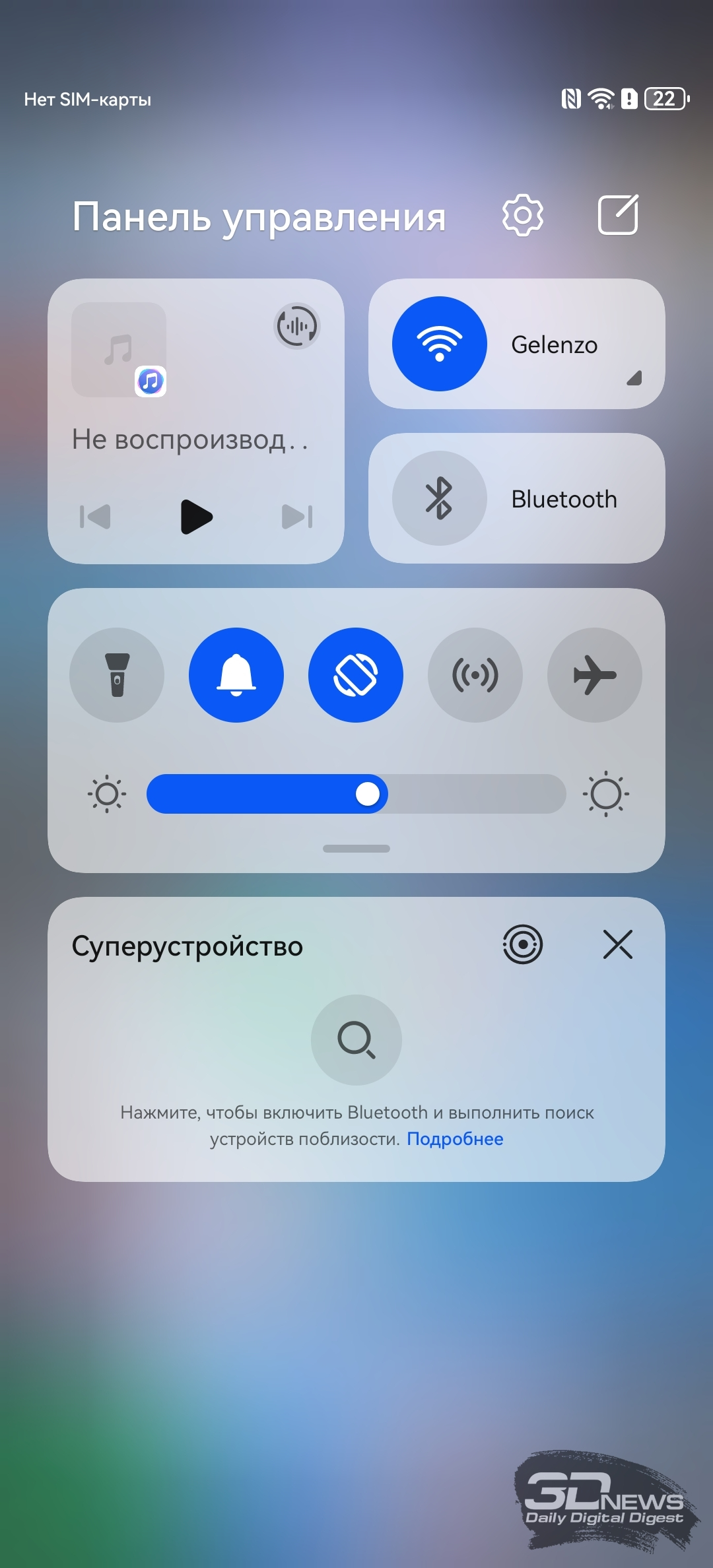Open the Подробнее link

coord(455,1139)
